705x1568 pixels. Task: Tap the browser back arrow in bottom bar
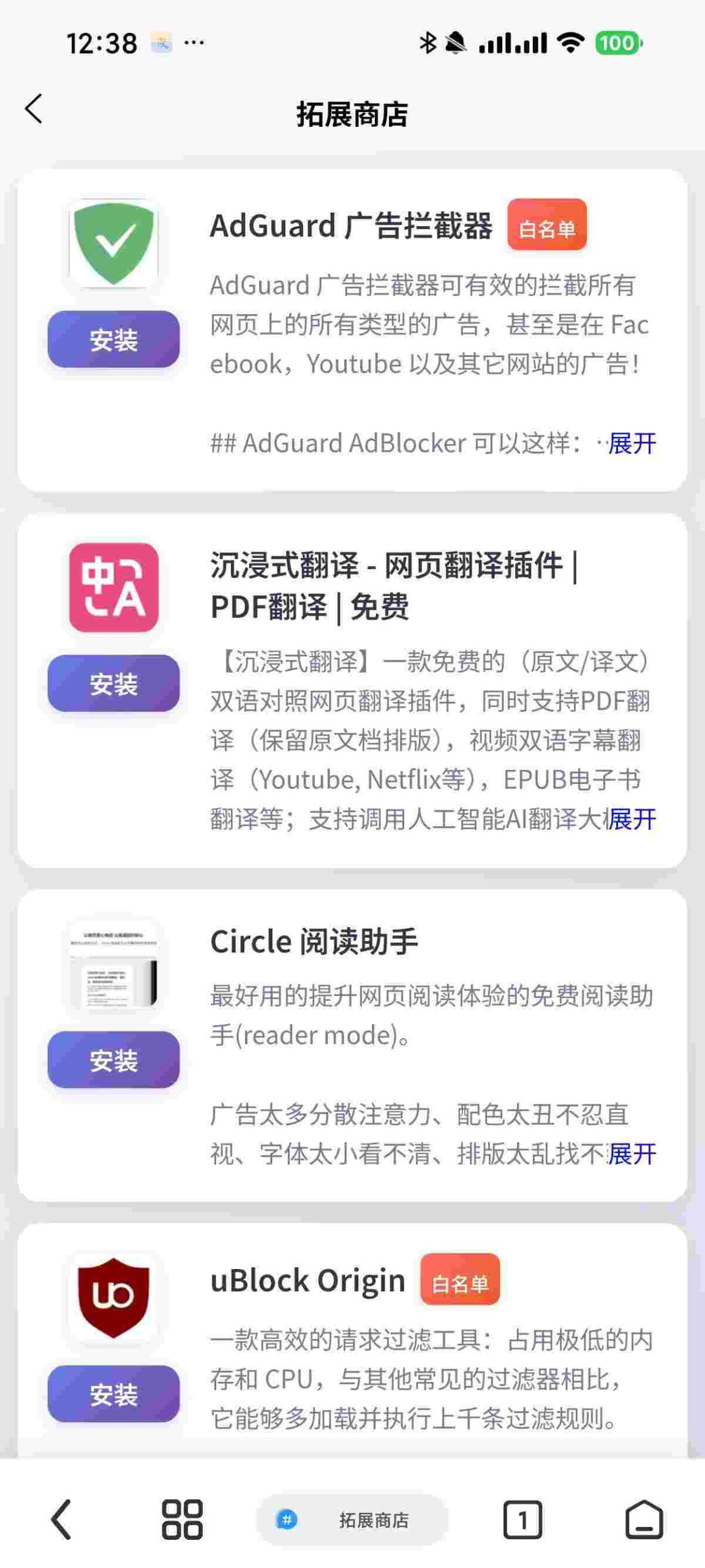point(61,1519)
